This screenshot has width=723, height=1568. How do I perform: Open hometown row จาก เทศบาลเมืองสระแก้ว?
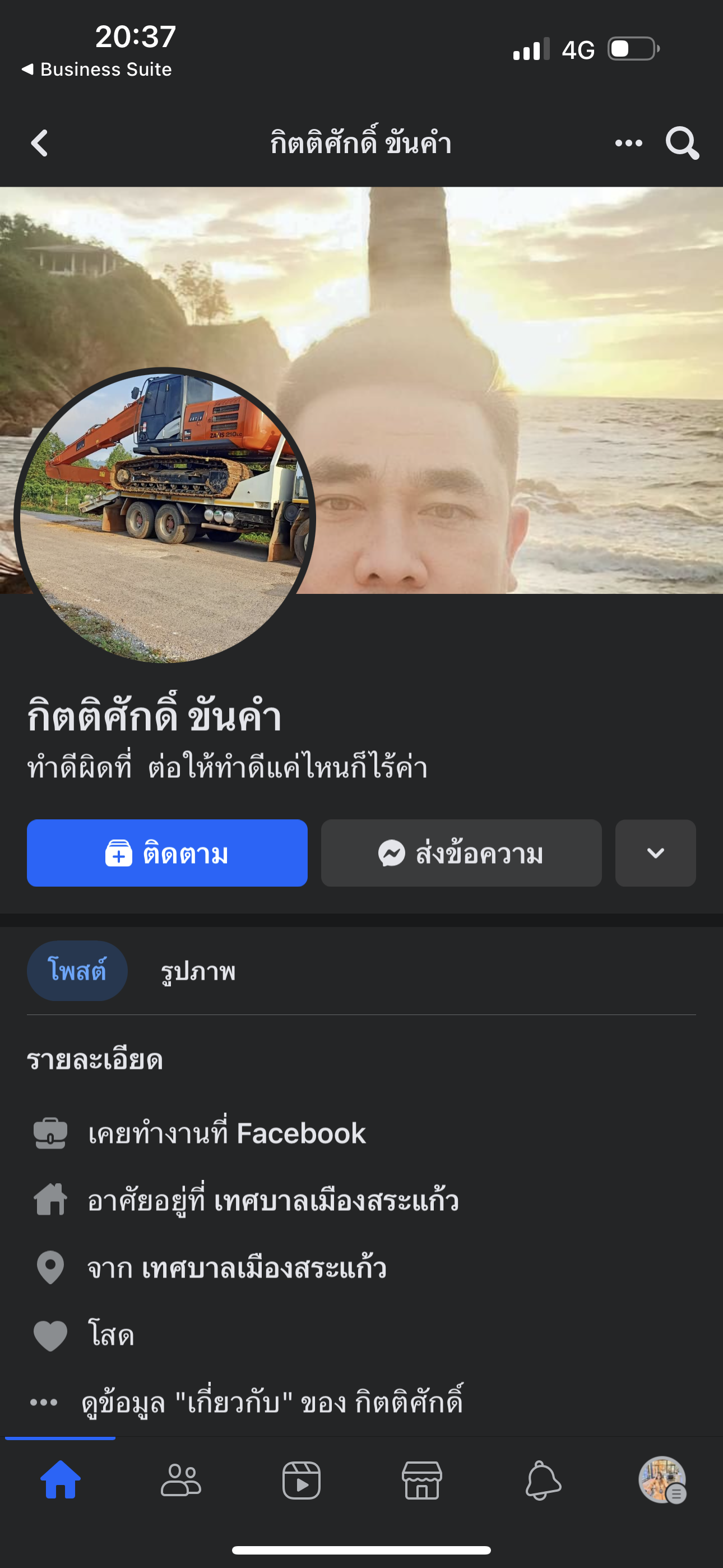(x=236, y=1268)
